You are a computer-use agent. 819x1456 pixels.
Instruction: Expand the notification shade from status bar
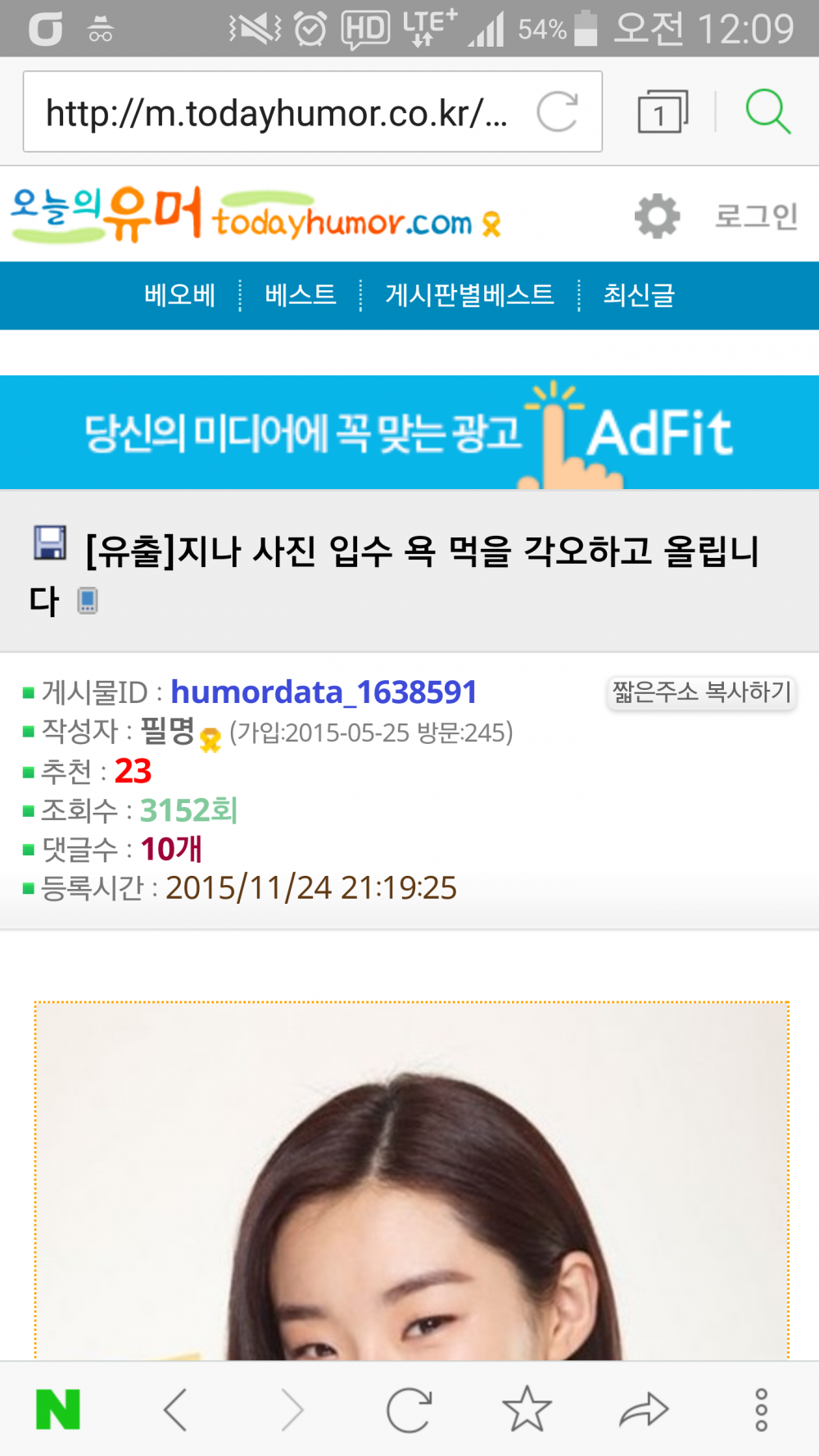click(409, 29)
